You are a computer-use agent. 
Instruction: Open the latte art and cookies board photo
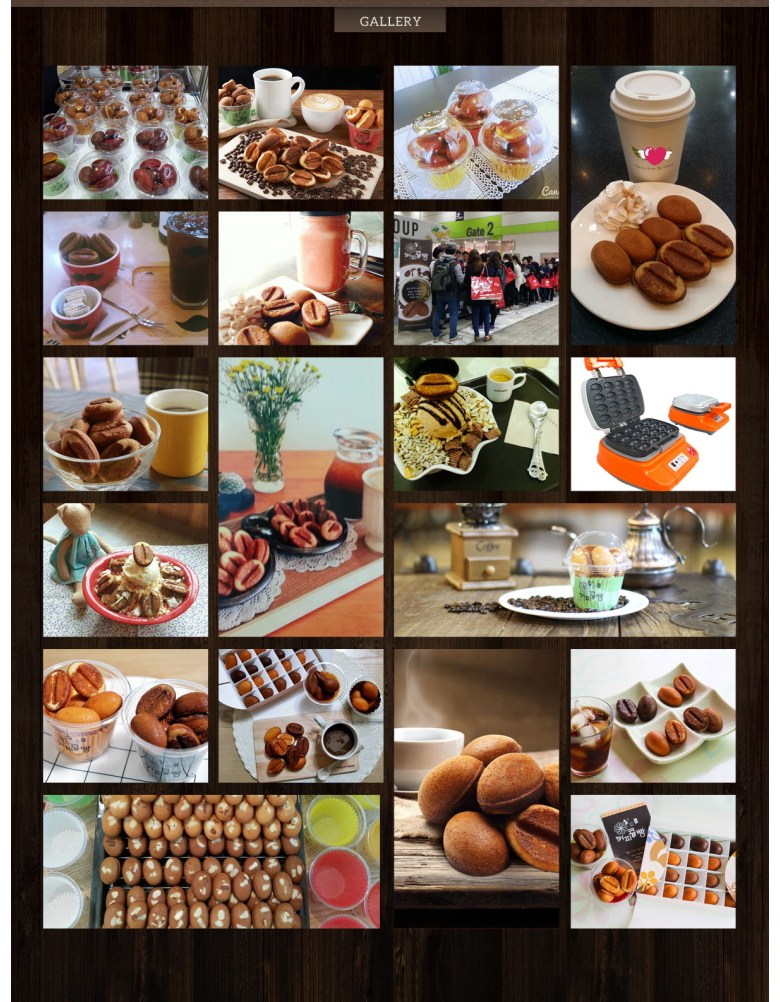(x=300, y=133)
